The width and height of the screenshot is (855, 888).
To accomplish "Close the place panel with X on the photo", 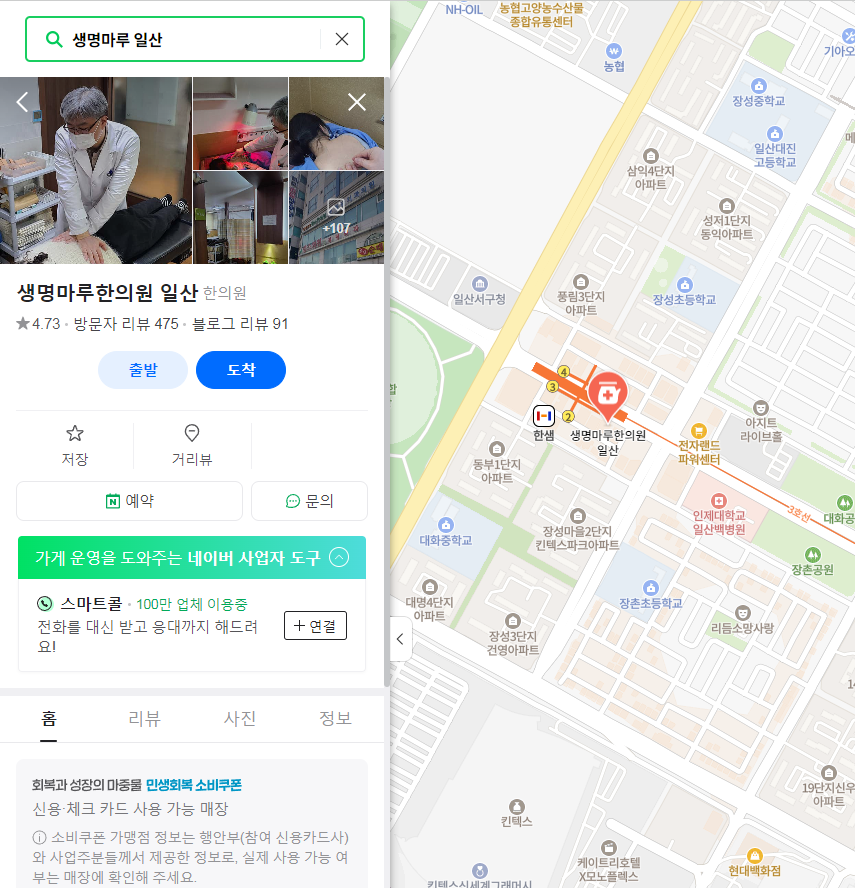I will pyautogui.click(x=357, y=102).
